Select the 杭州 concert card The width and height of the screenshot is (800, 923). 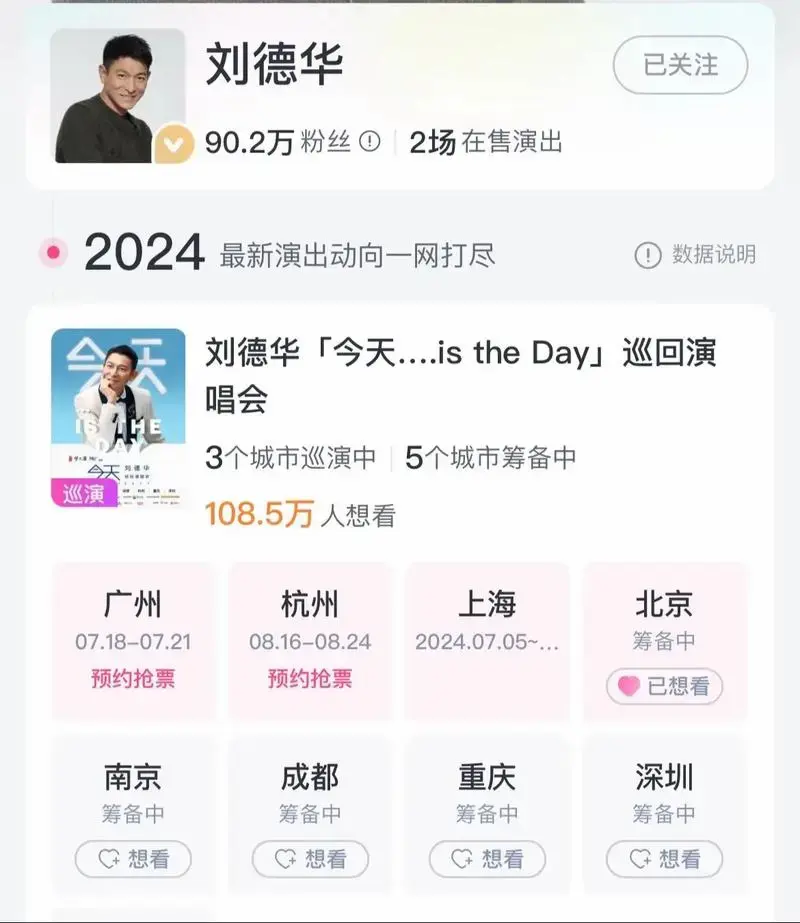tap(310, 640)
